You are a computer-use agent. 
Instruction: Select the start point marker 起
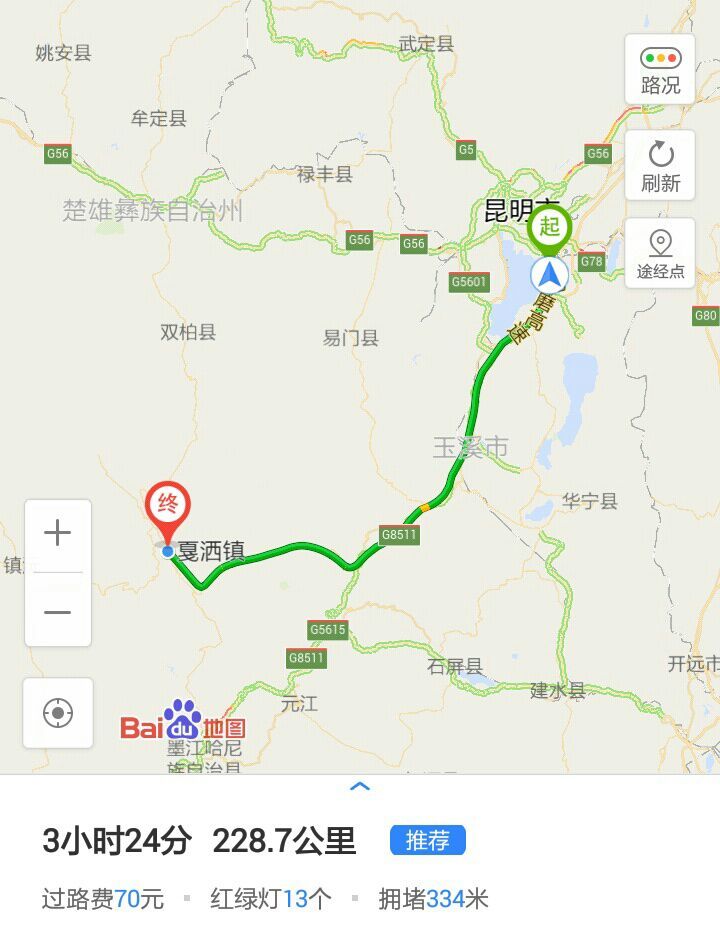[x=549, y=228]
